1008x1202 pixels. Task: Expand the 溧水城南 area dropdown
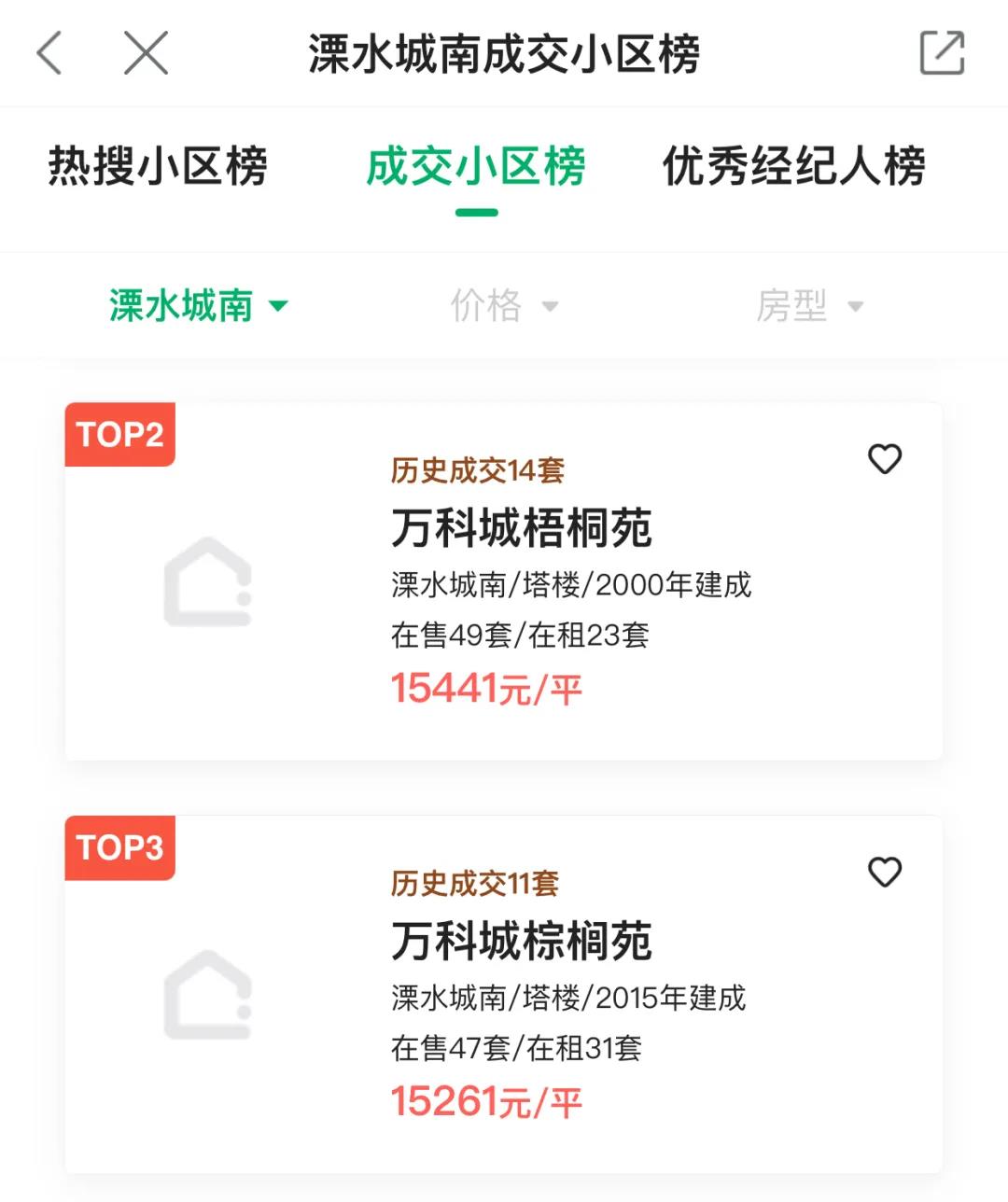click(x=198, y=305)
